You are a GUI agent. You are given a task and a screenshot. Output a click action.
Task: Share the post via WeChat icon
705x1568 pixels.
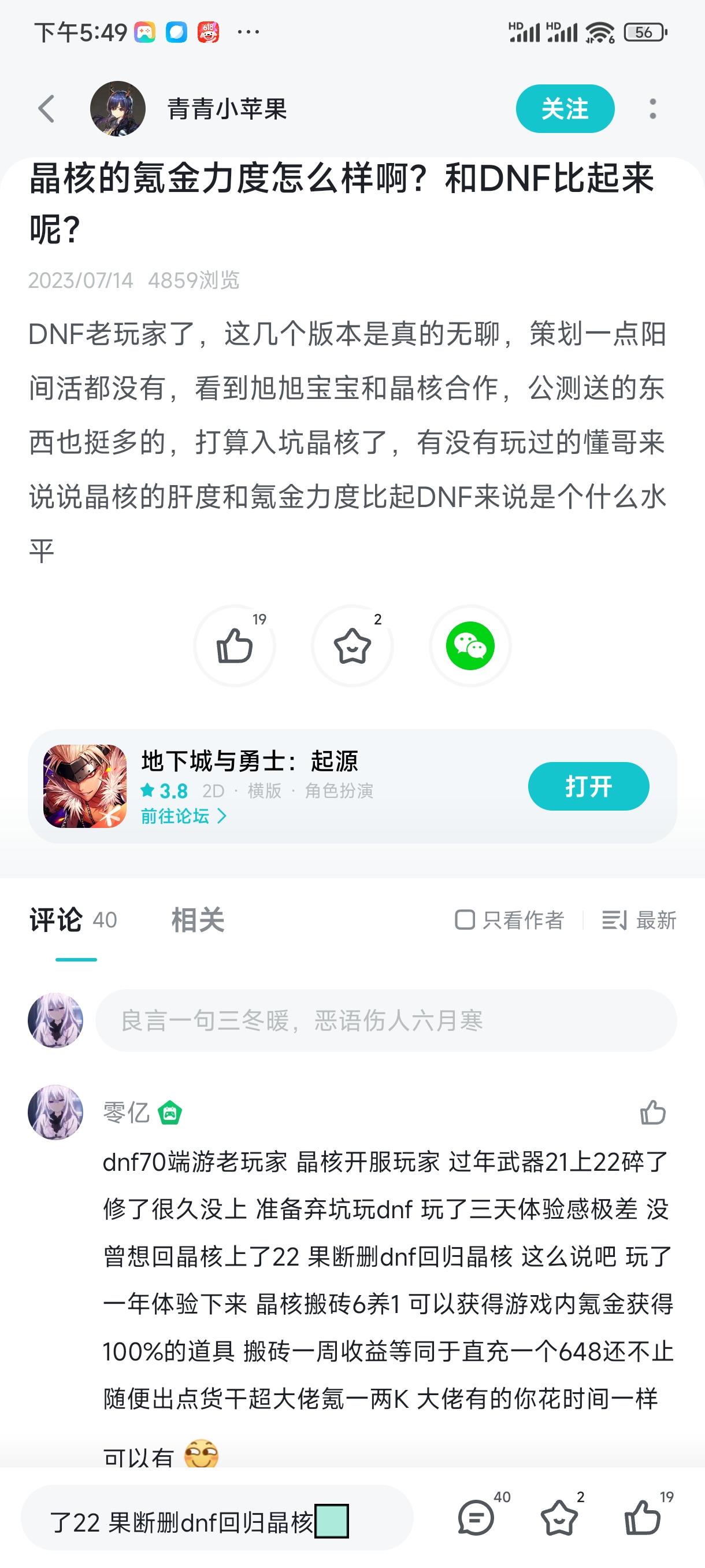[471, 646]
